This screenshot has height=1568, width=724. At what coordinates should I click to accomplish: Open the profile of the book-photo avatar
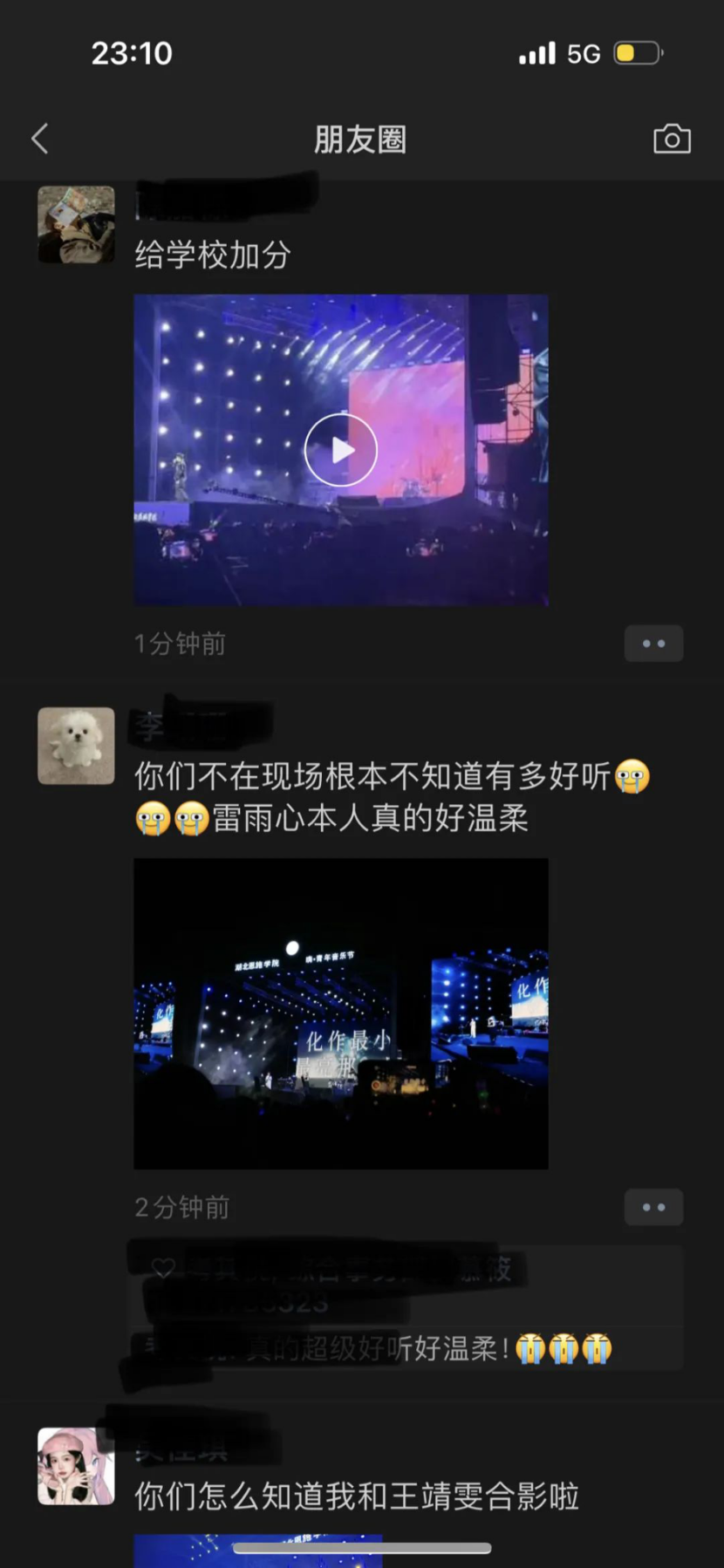[x=77, y=225]
